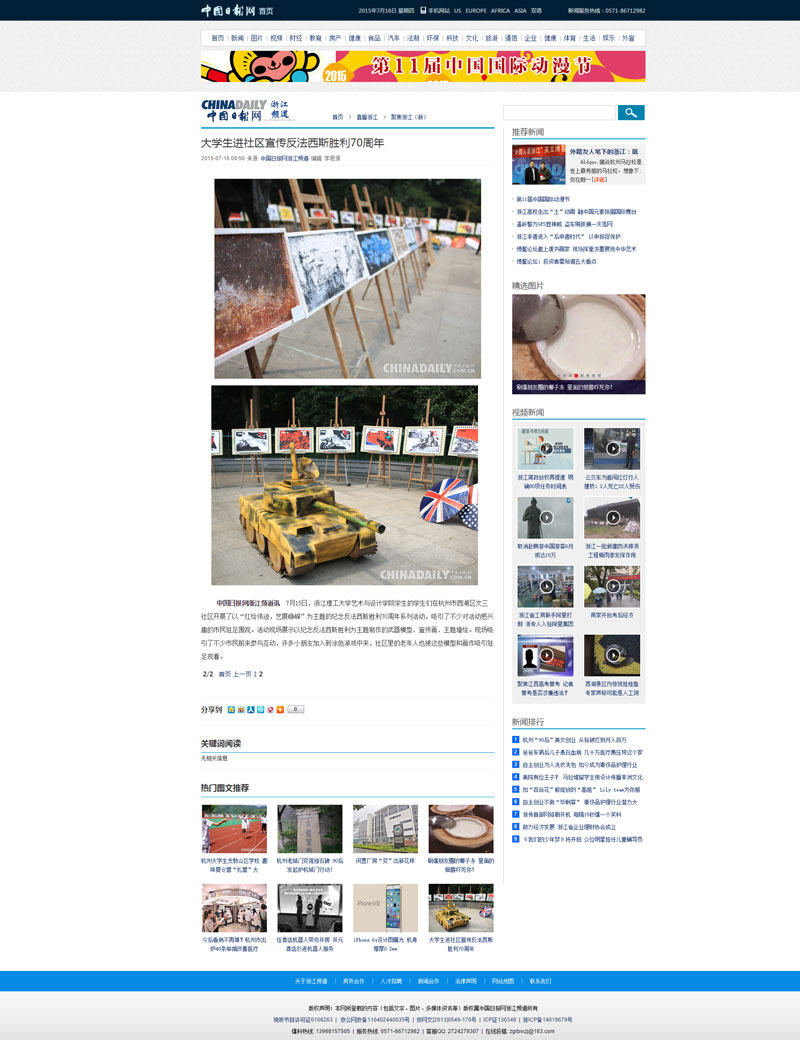Open 人才招聘 in the footer
Viewport: 800px width, 1040px height.
[x=391, y=981]
